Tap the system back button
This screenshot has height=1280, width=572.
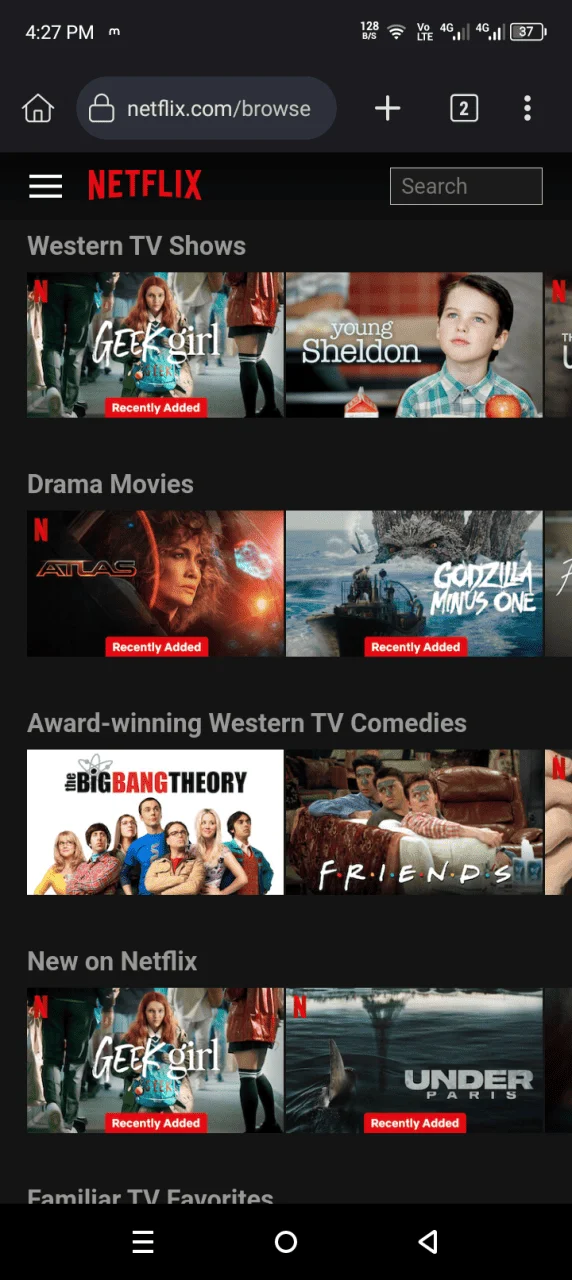(x=428, y=1242)
